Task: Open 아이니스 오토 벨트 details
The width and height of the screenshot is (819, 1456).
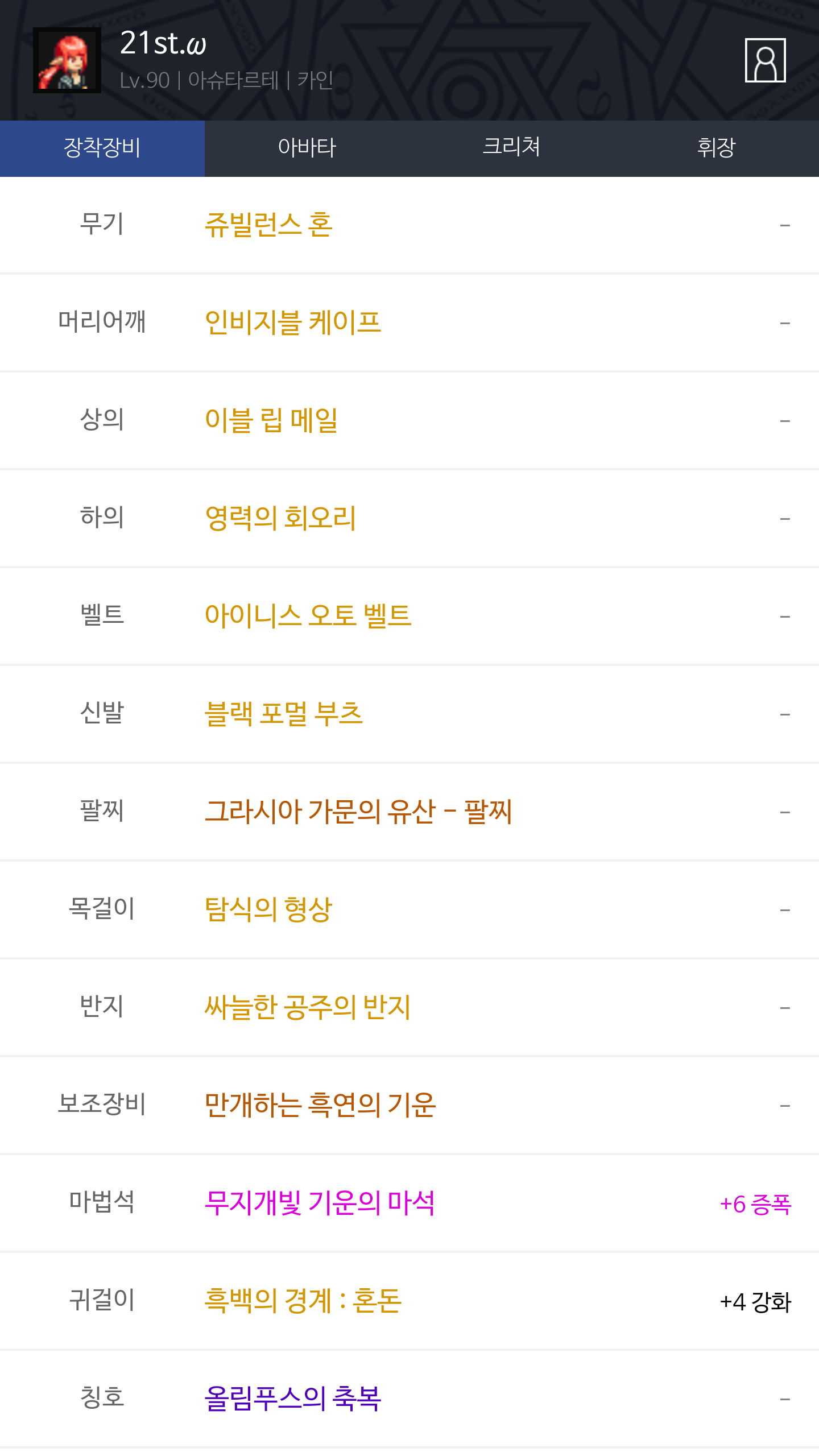Action: tap(308, 616)
